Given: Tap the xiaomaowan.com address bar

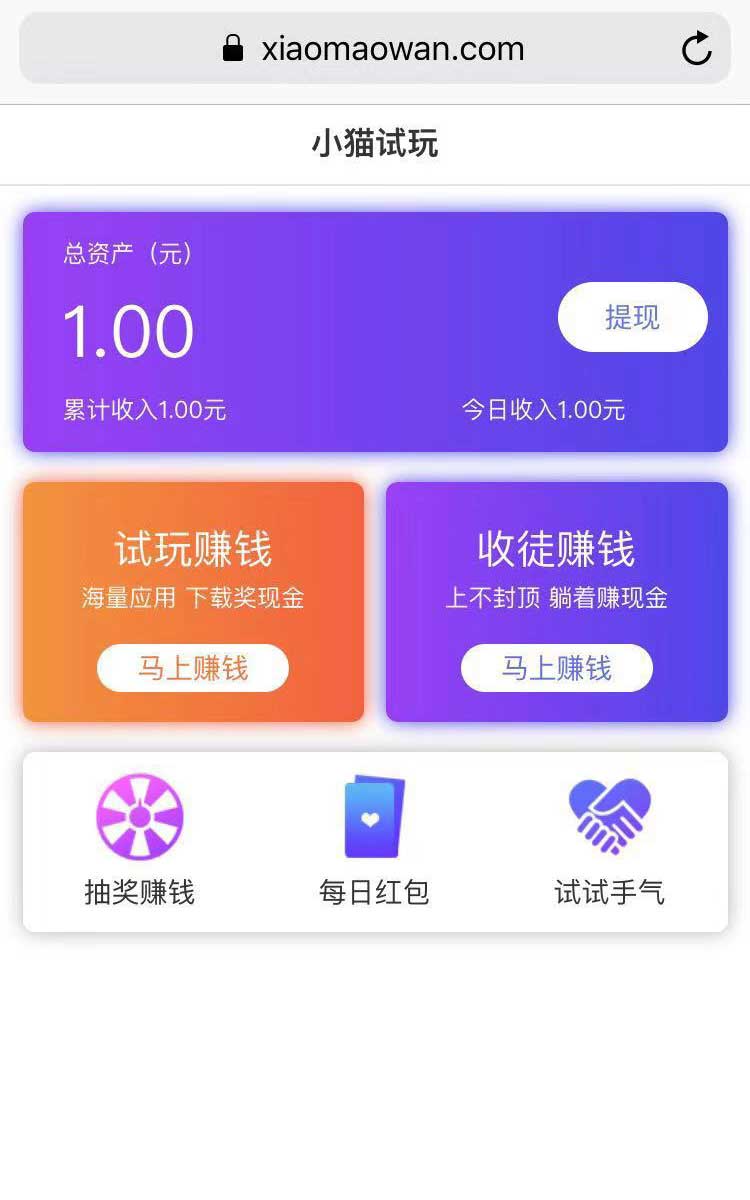Looking at the screenshot, I should (x=375, y=48).
